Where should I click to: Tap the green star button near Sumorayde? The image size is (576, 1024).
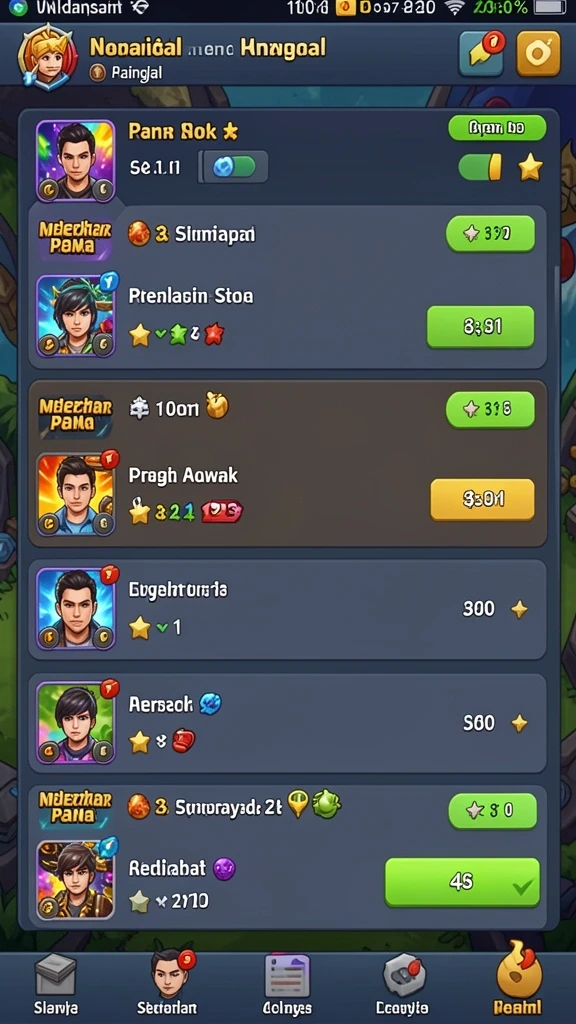click(x=493, y=811)
